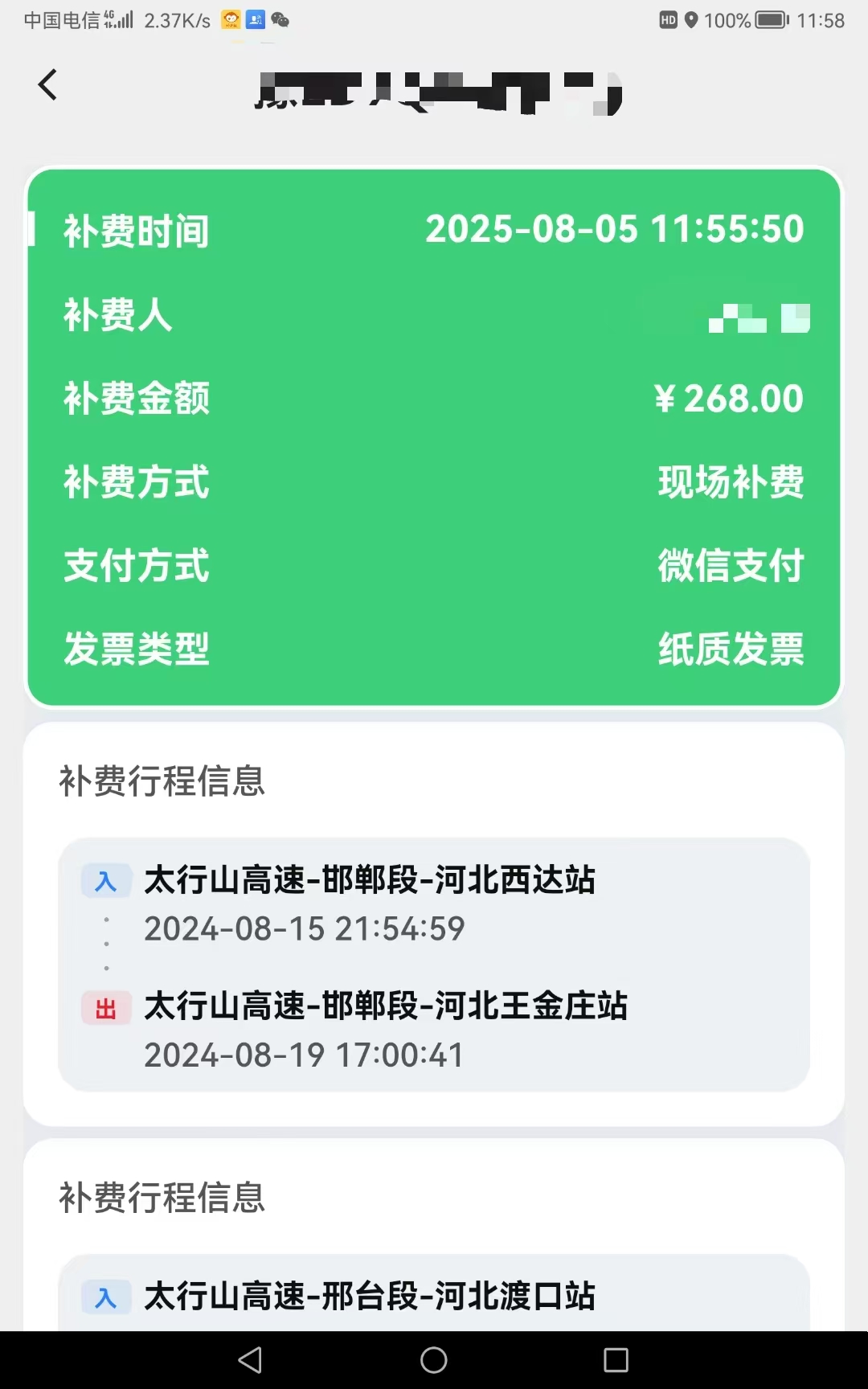This screenshot has width=868, height=1389.
Task: Tap the exit station 出 badge icon
Action: pyautogui.click(x=106, y=1007)
